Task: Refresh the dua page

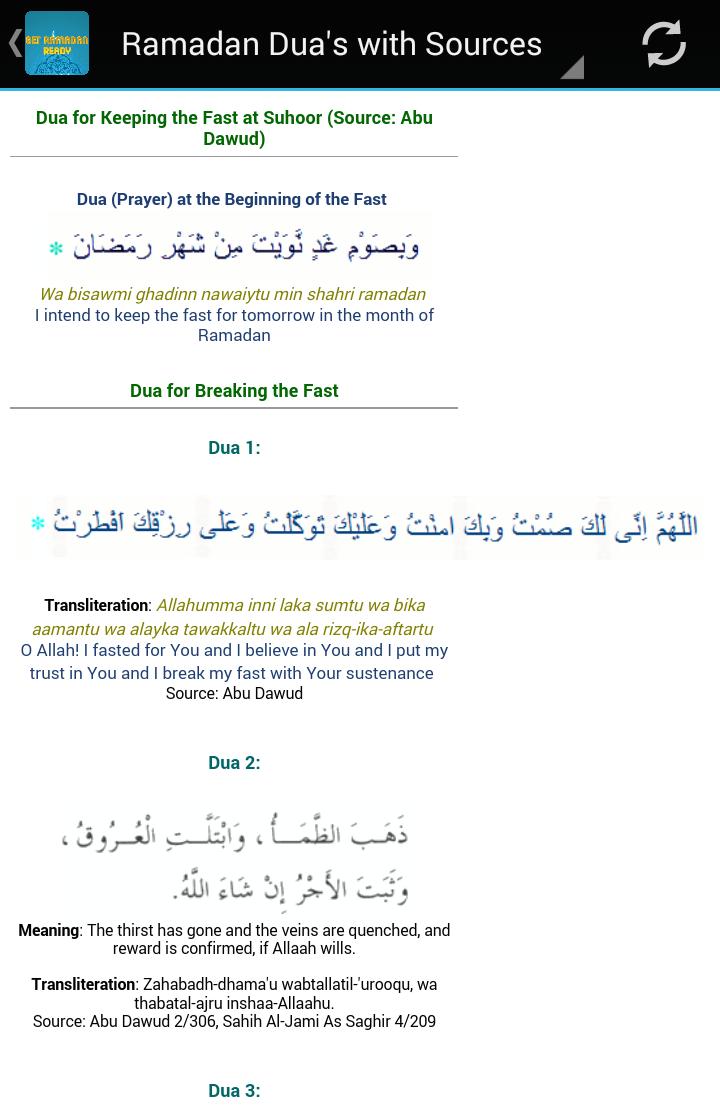Action: (x=663, y=44)
